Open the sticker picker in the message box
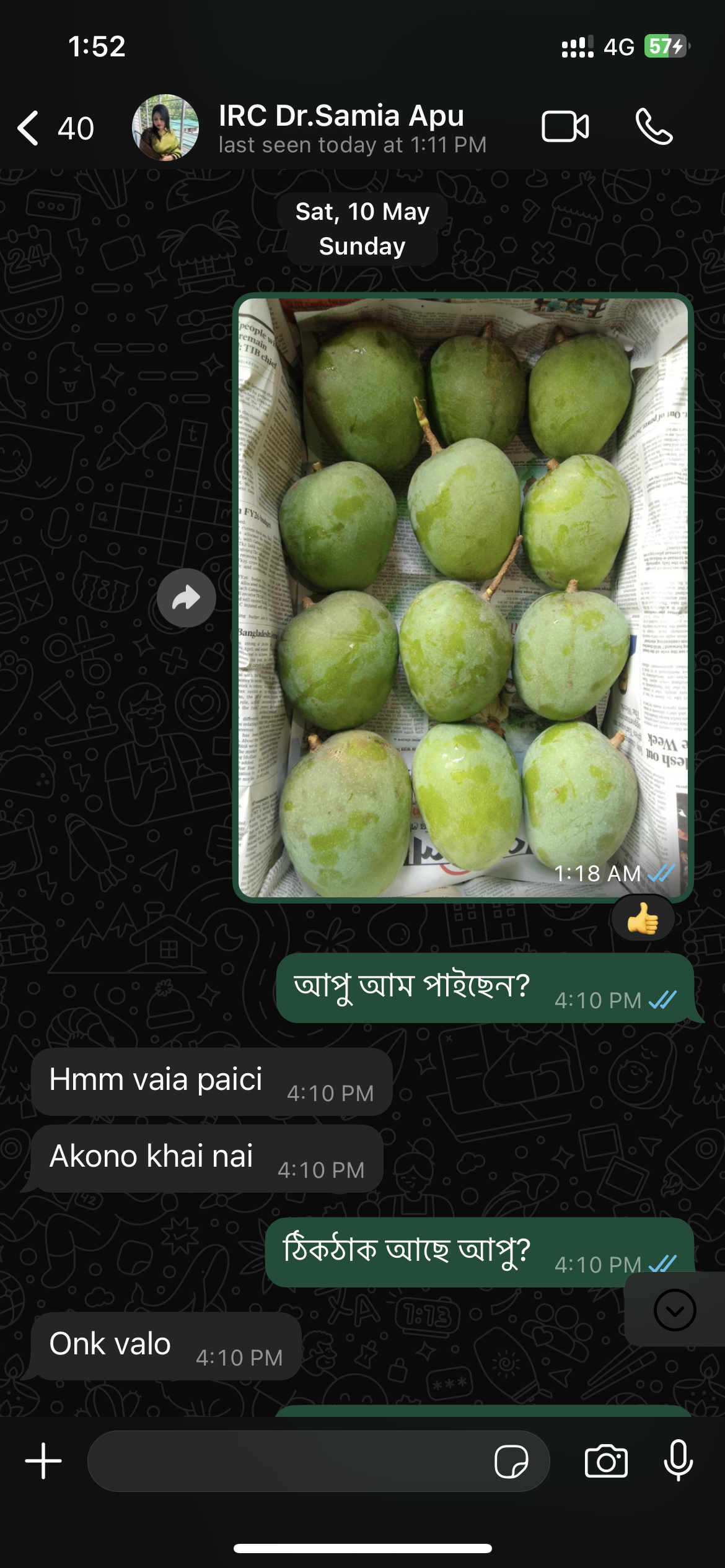725x1568 pixels. click(511, 1461)
